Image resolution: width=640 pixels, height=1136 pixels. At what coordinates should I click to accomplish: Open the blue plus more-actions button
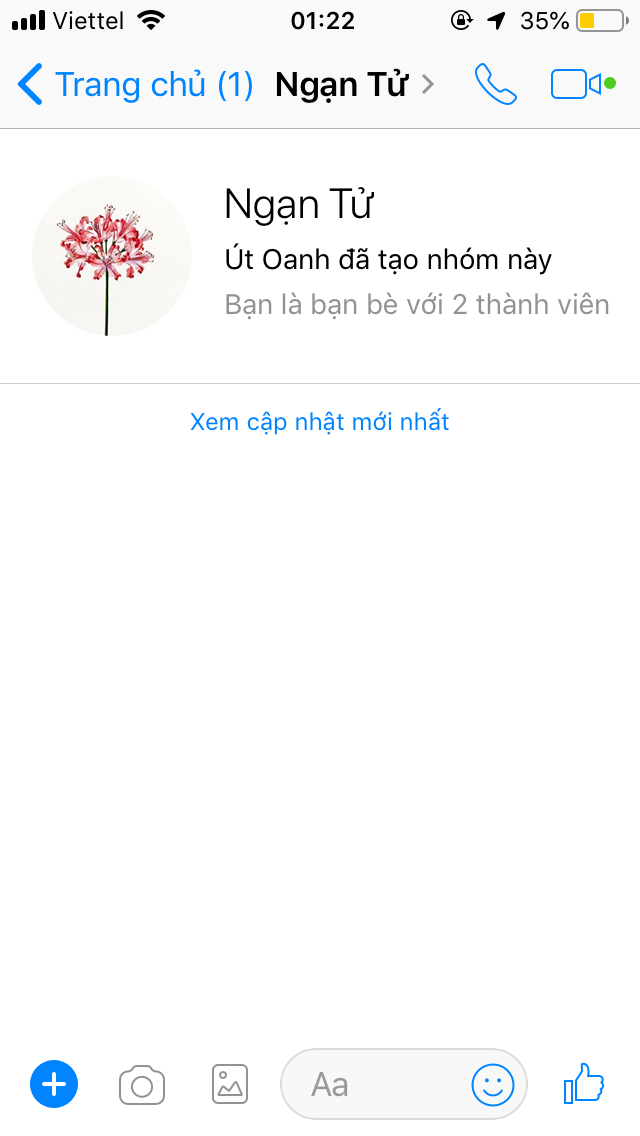pos(54,1085)
